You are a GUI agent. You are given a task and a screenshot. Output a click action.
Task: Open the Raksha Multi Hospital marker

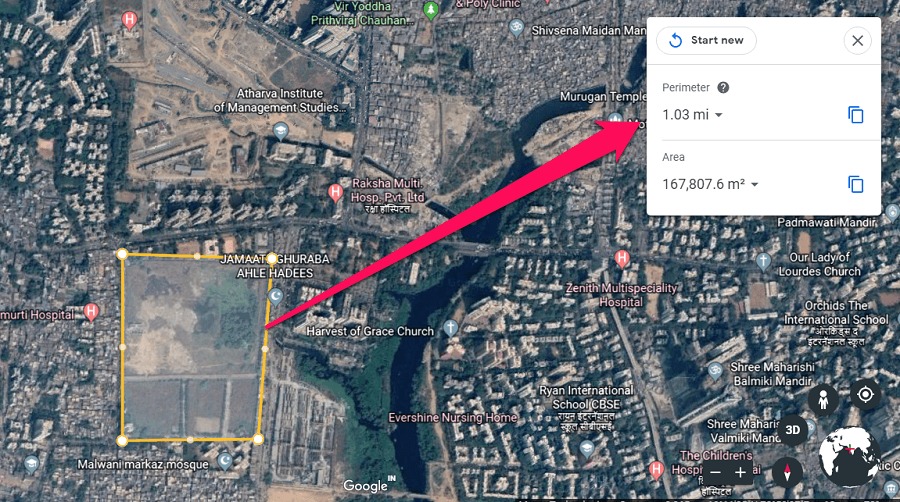(336, 191)
